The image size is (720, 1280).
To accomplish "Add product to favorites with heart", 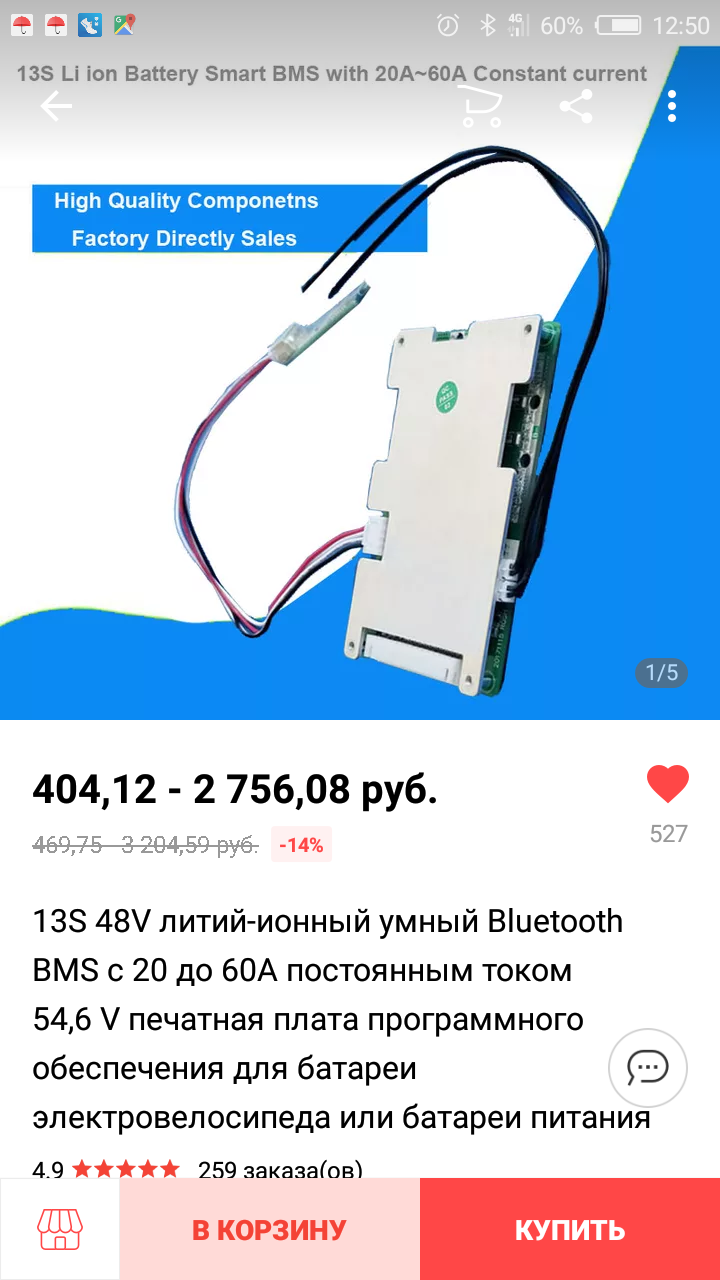I will [668, 784].
